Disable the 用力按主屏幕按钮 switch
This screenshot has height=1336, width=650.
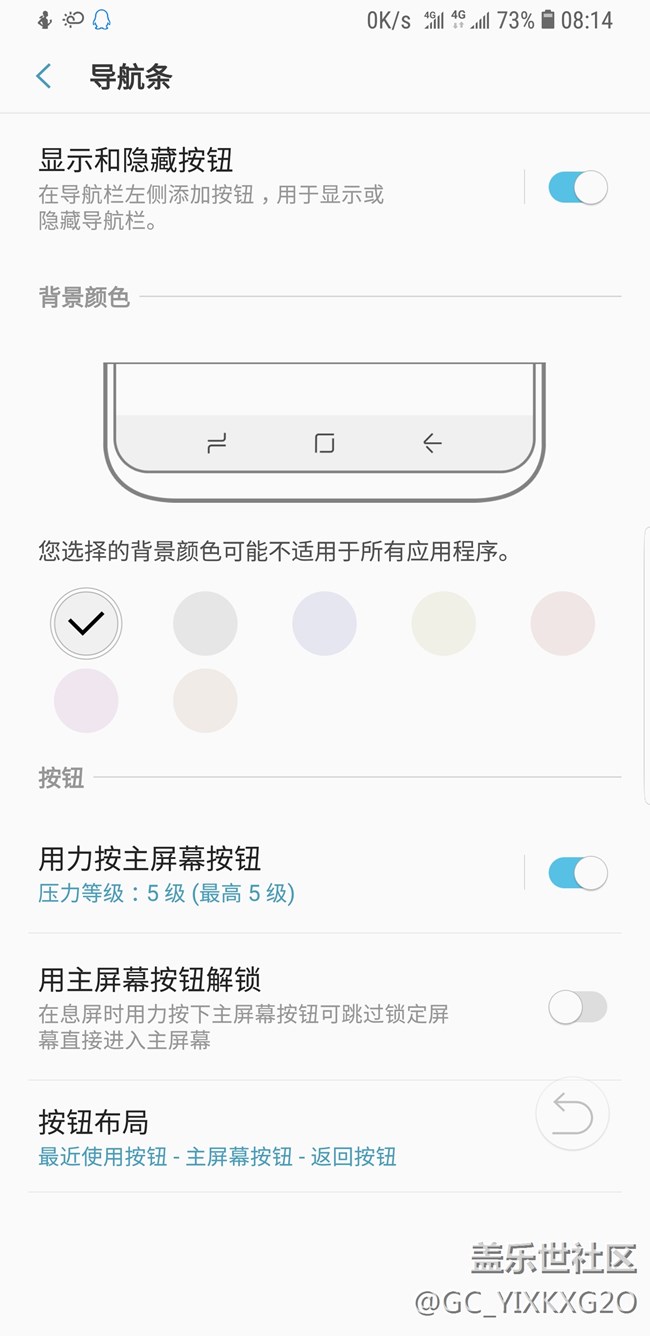point(577,873)
